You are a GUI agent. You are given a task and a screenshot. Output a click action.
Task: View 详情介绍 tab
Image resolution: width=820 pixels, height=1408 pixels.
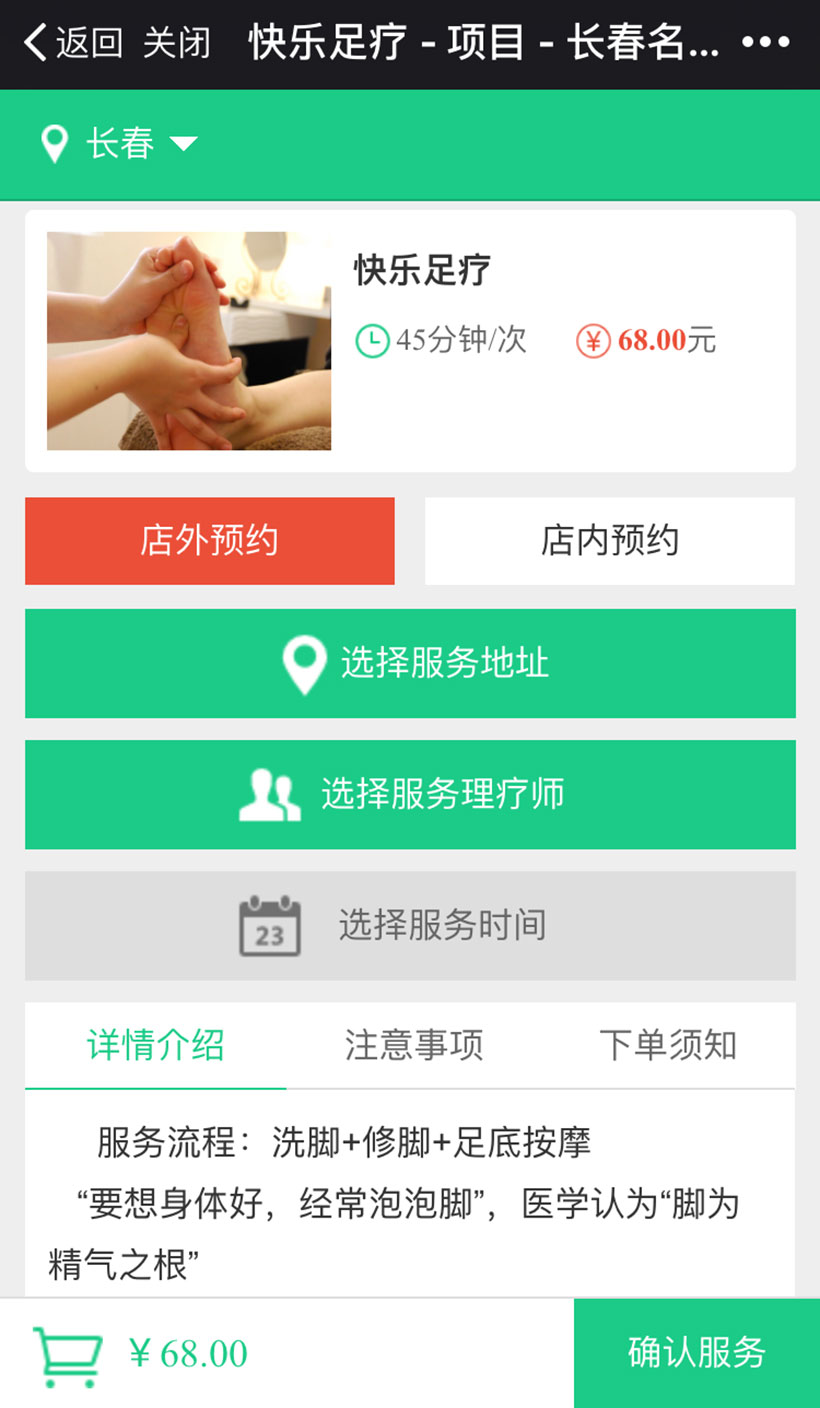156,1045
